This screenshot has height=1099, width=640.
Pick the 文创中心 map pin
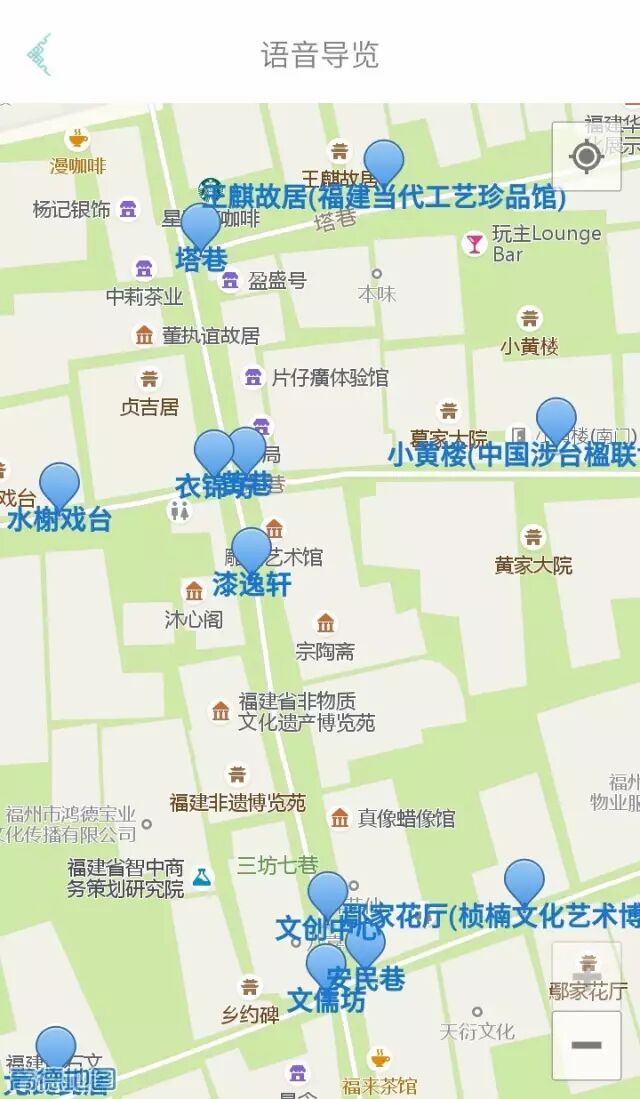[x=327, y=894]
